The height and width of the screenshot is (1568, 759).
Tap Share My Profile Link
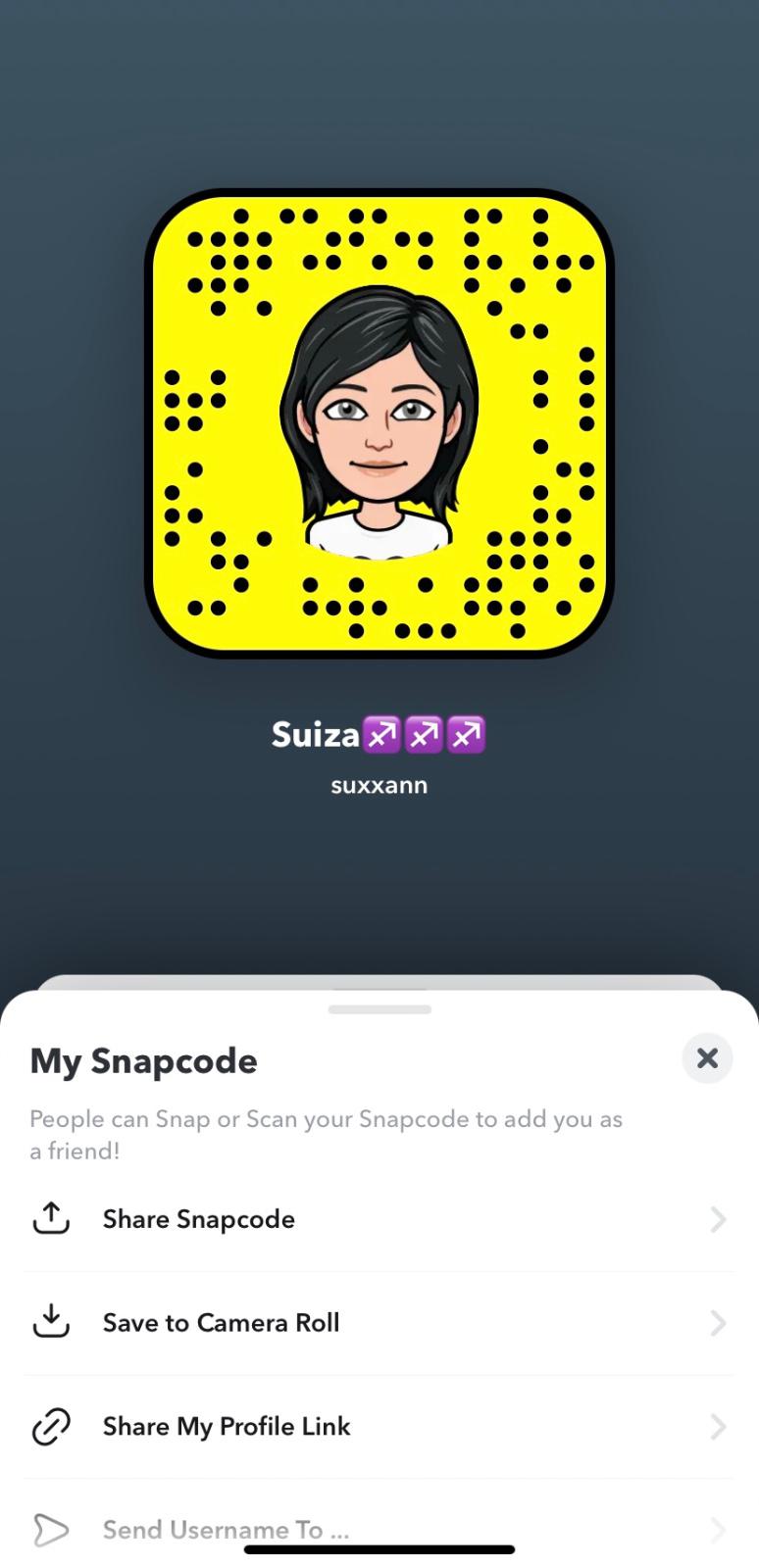click(227, 1426)
